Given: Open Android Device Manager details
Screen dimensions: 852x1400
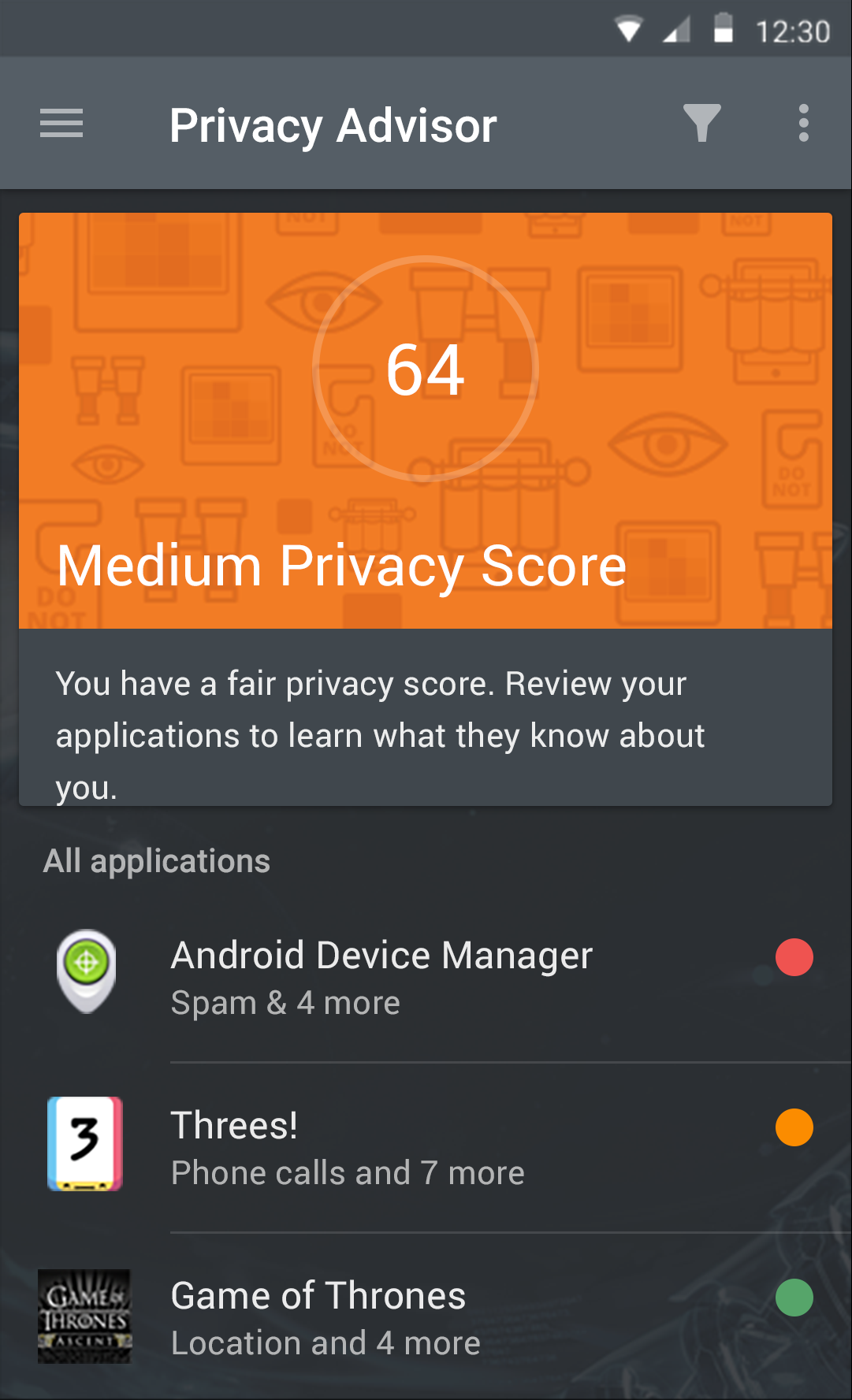Looking at the screenshot, I should (x=426, y=977).
